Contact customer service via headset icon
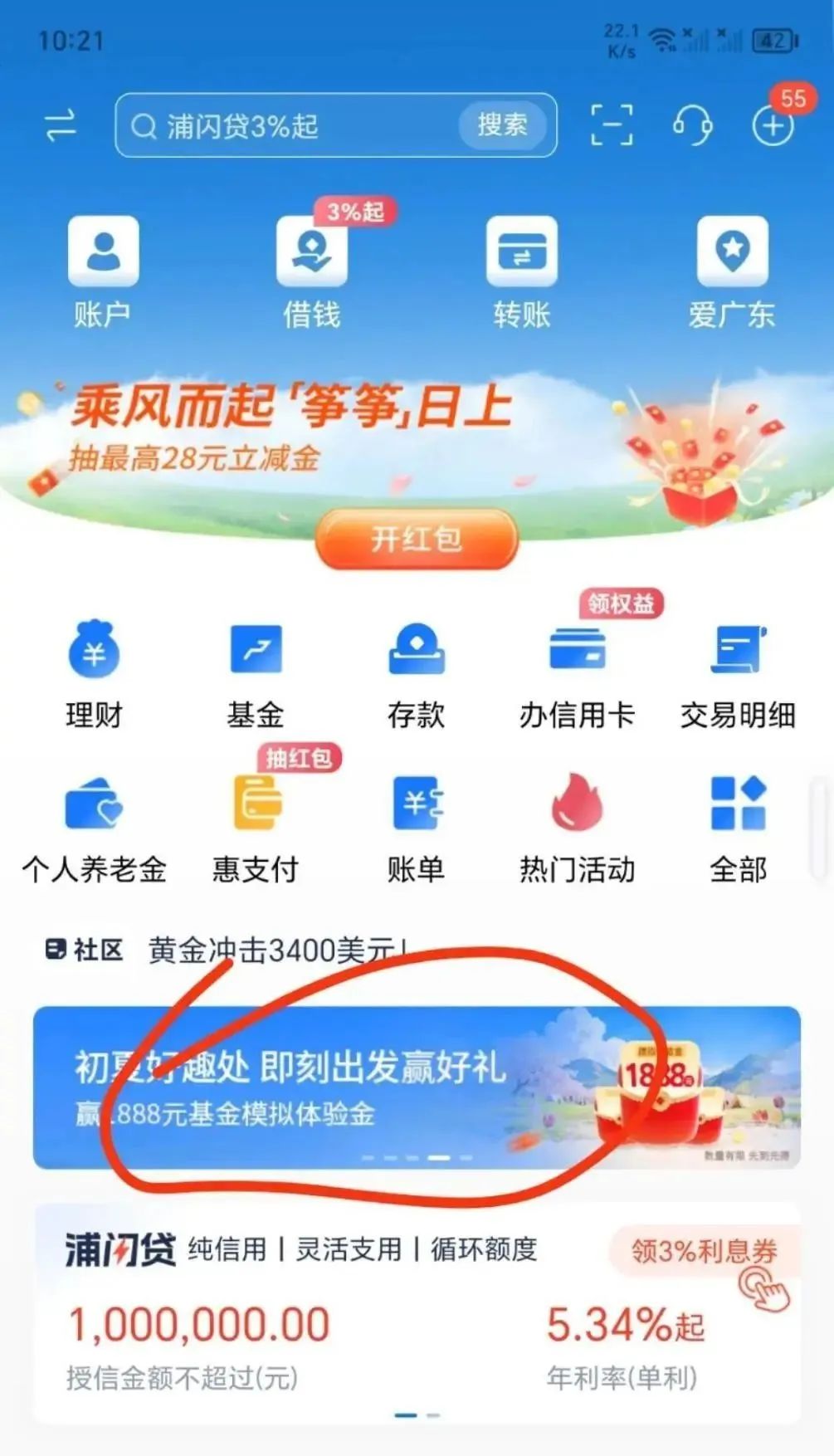This screenshot has height=1456, width=834. (691, 126)
